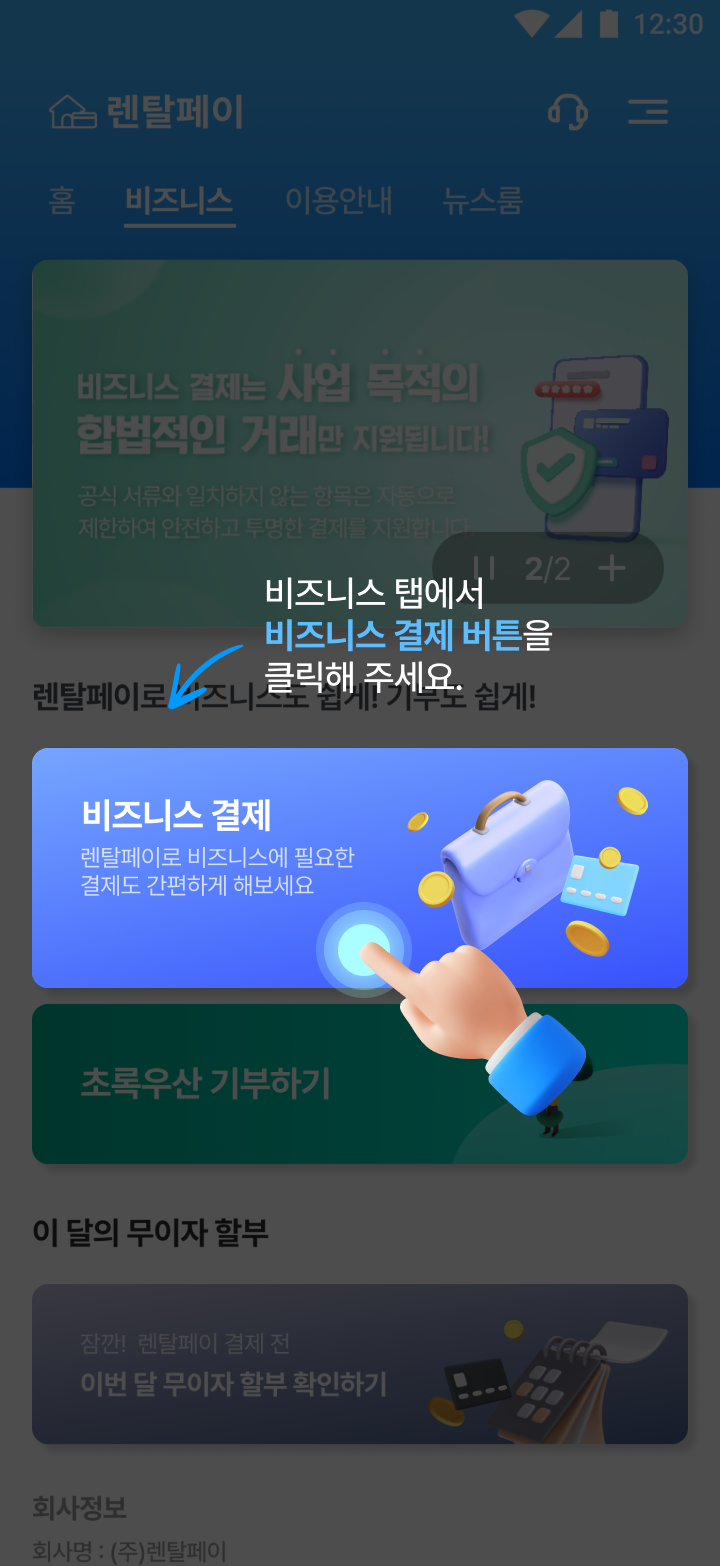
Task: Go to the 이용안내 tab
Action: [x=339, y=201]
